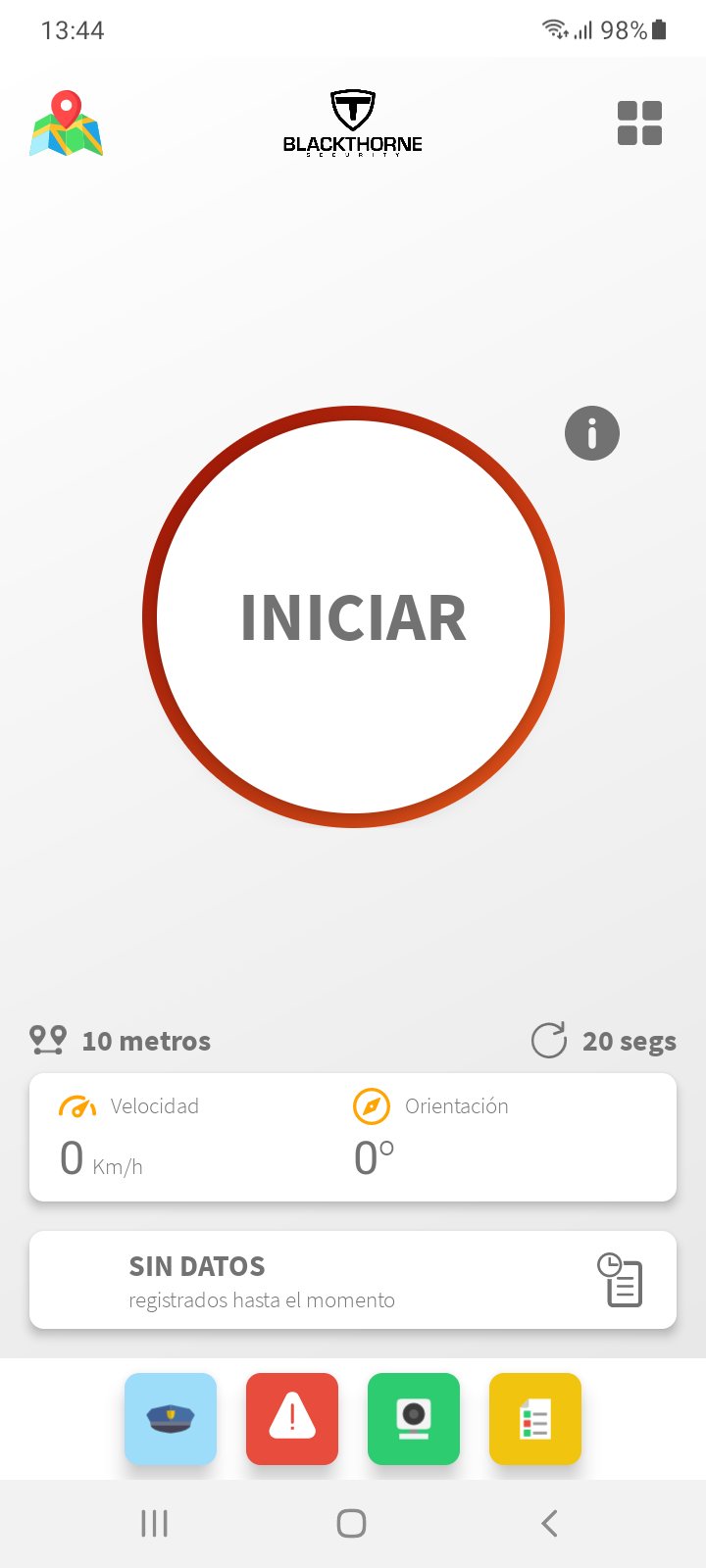Select the Orientación compass icon
The width and height of the screenshot is (706, 1568).
[371, 1105]
